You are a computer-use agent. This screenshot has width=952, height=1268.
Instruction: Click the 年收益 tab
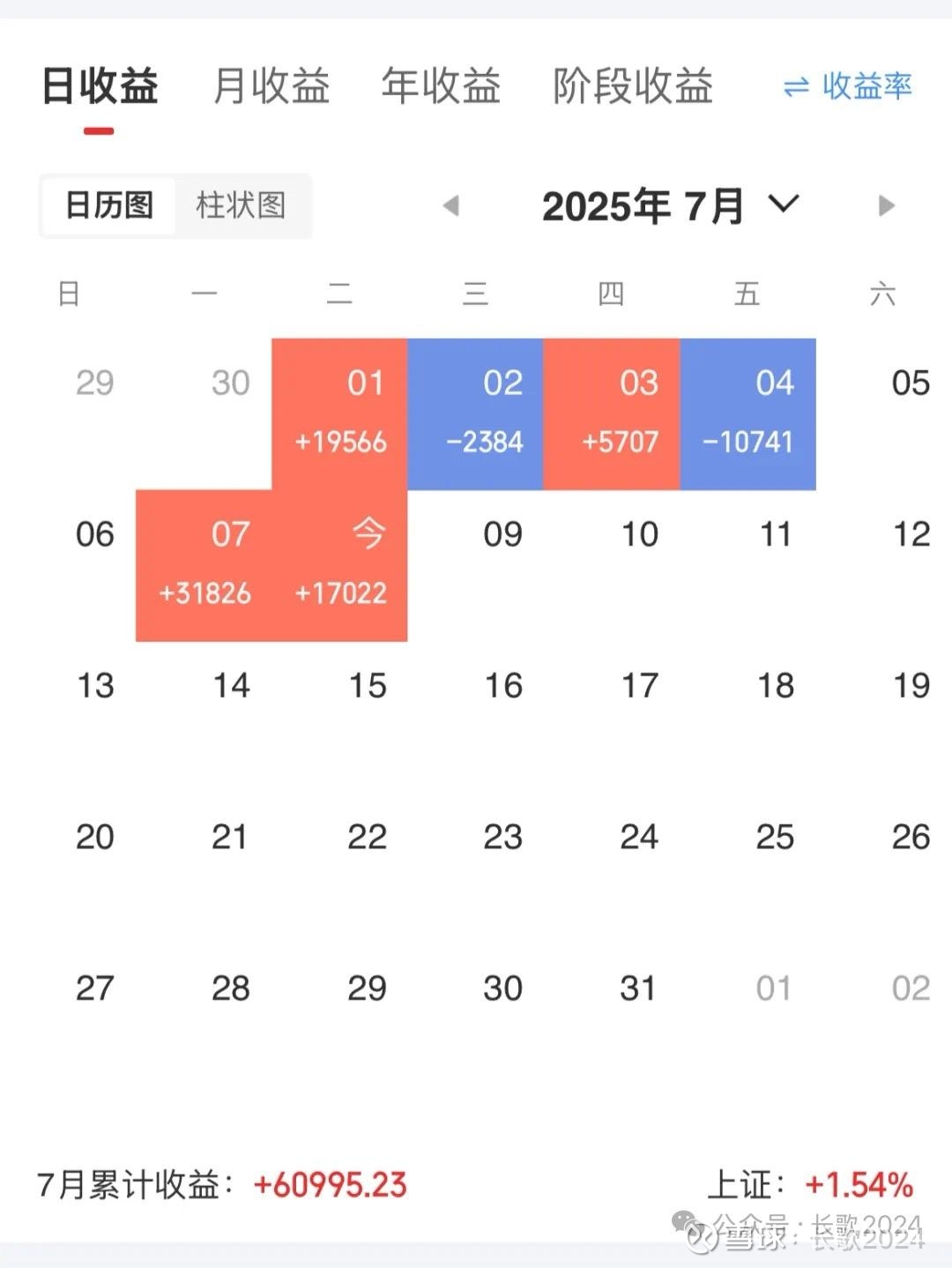click(441, 87)
